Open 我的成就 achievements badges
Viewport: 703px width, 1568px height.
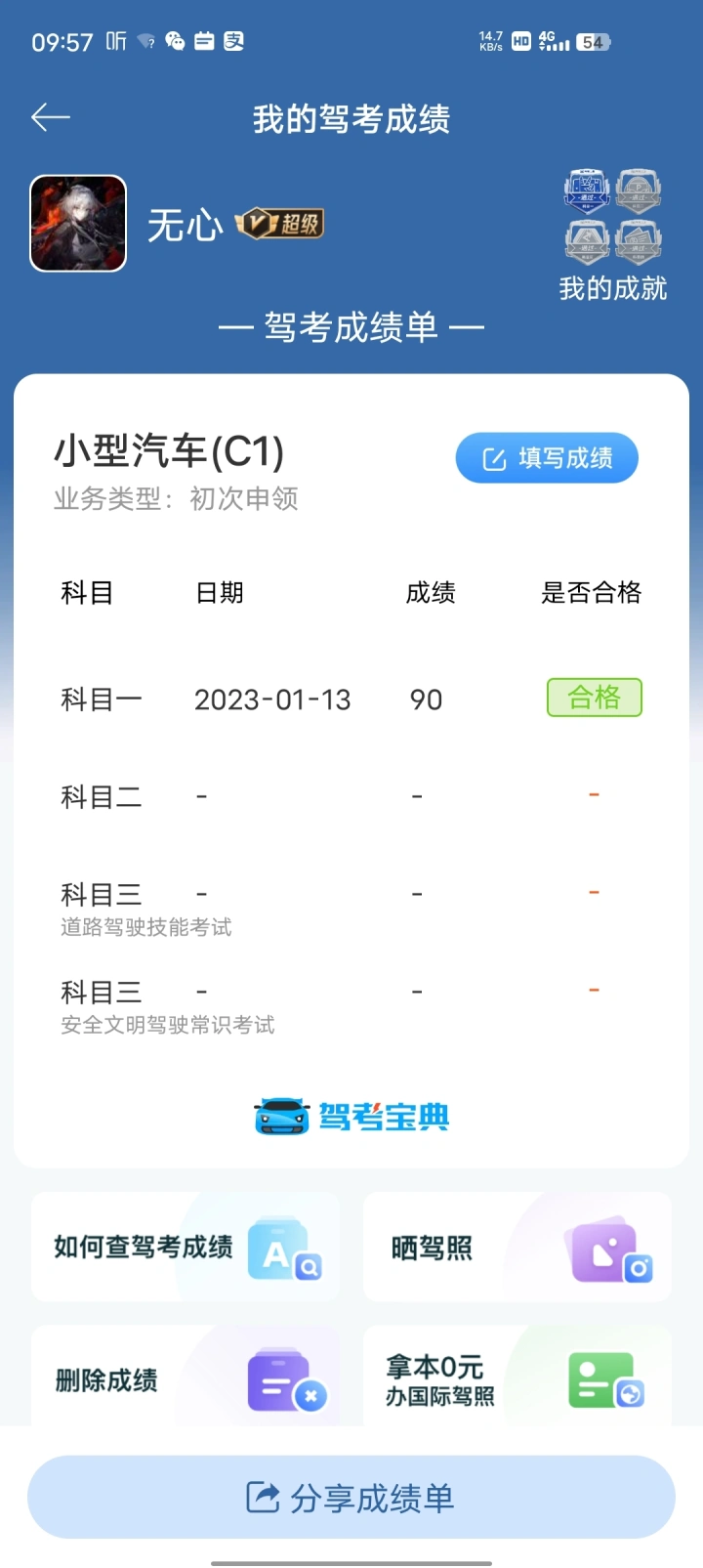pyautogui.click(x=613, y=235)
